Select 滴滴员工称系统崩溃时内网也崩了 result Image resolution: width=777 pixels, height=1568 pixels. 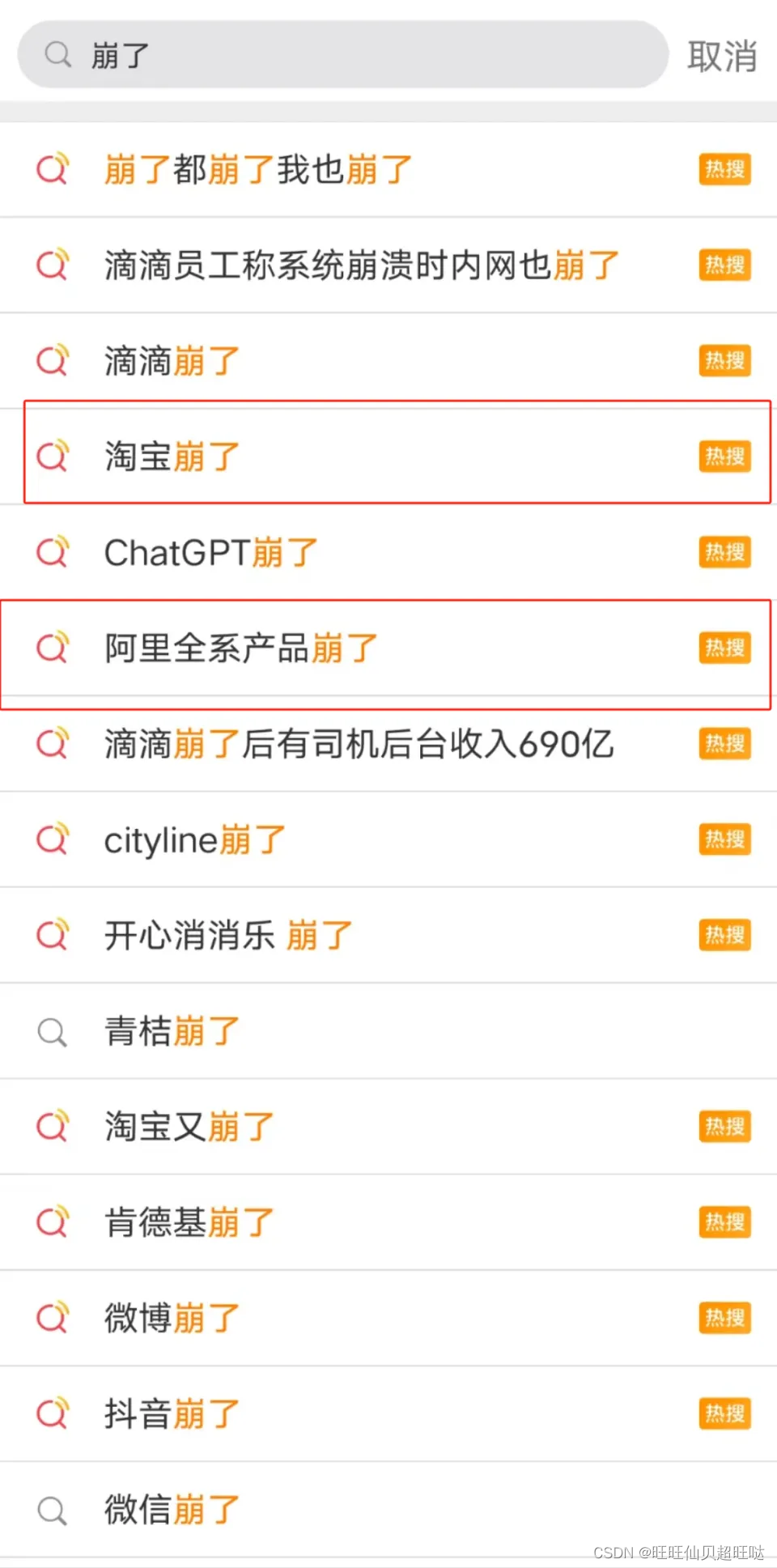361,266
